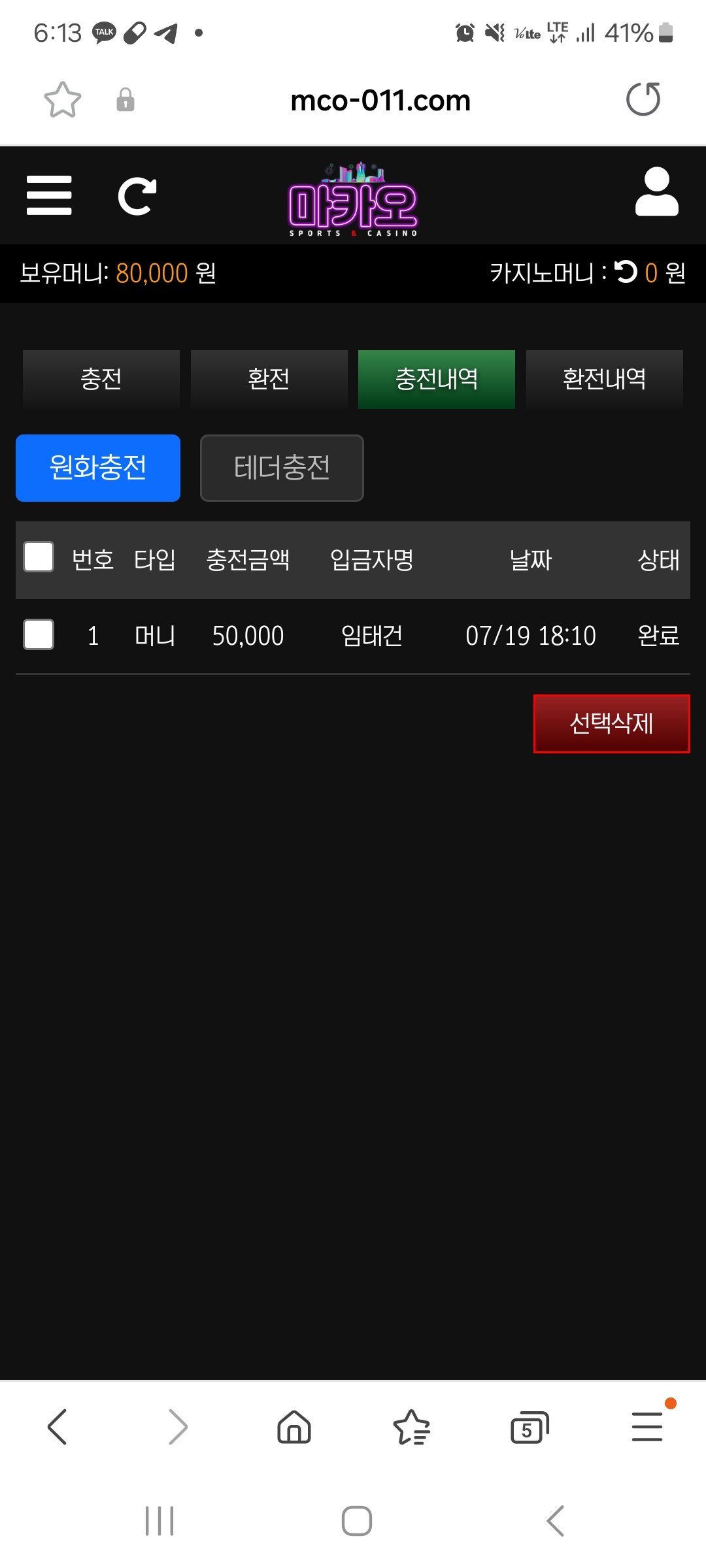The height and width of the screenshot is (1568, 706).
Task: Open the 환전내역 tab
Action: tap(604, 379)
